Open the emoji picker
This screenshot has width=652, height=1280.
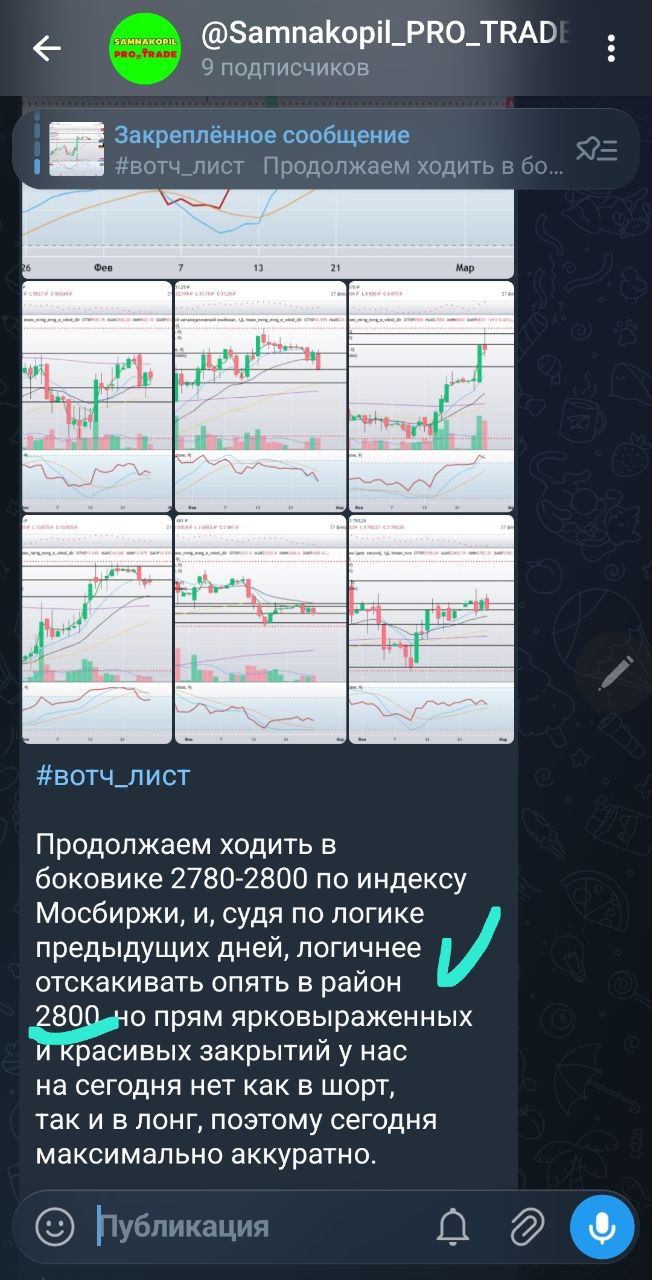(x=55, y=1225)
